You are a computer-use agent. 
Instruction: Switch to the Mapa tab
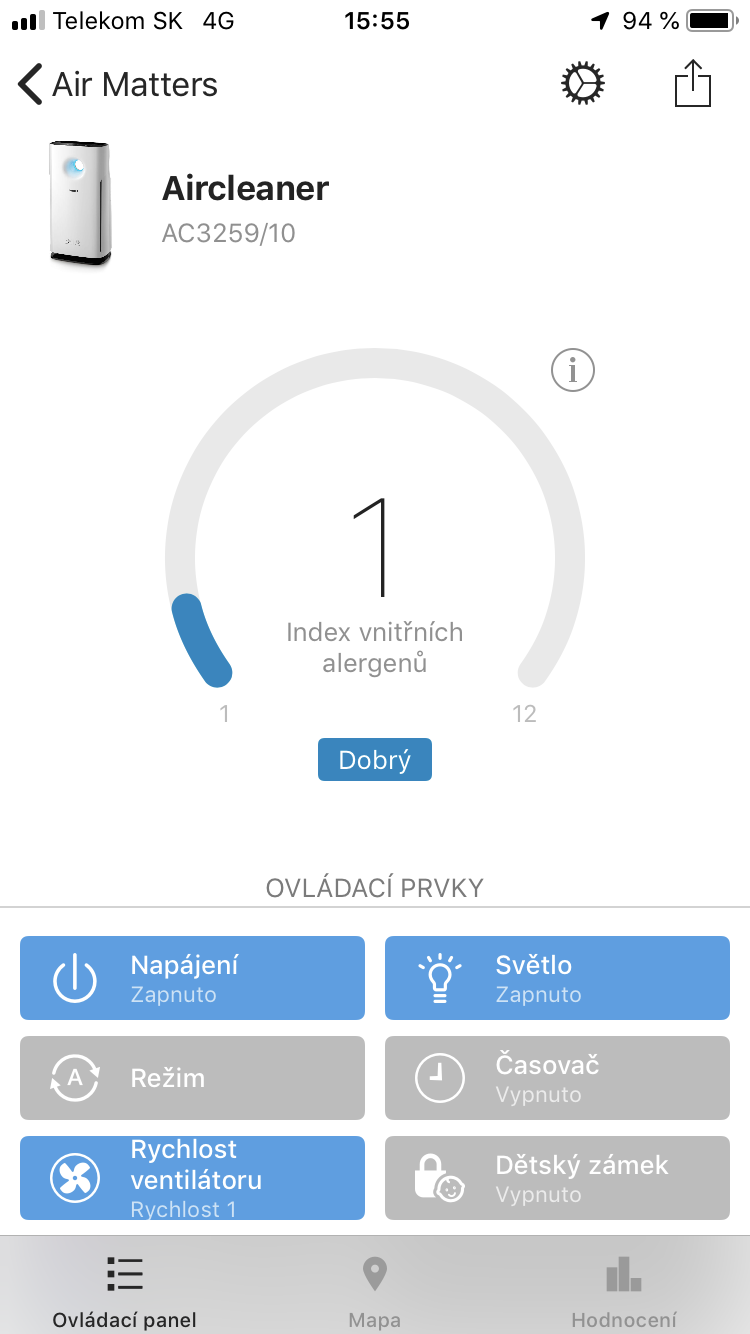(374, 1290)
